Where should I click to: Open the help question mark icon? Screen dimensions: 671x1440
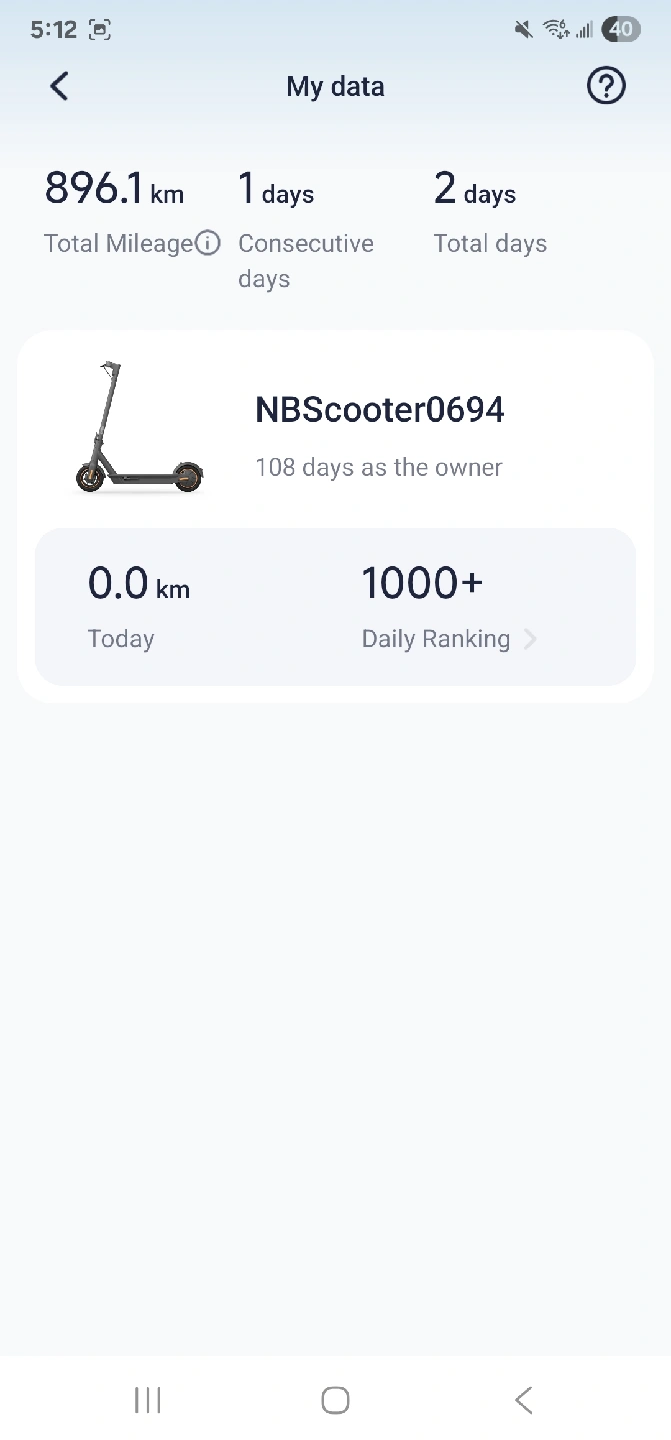[605, 86]
